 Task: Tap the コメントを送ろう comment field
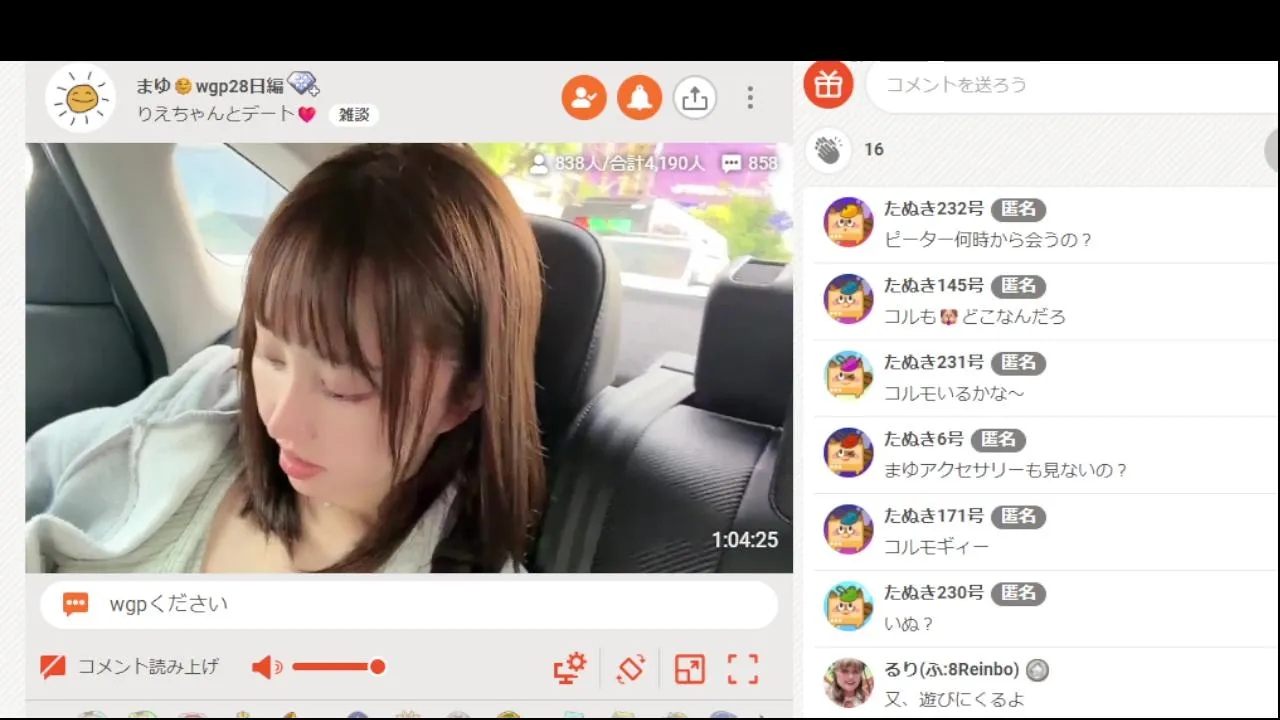(1060, 85)
